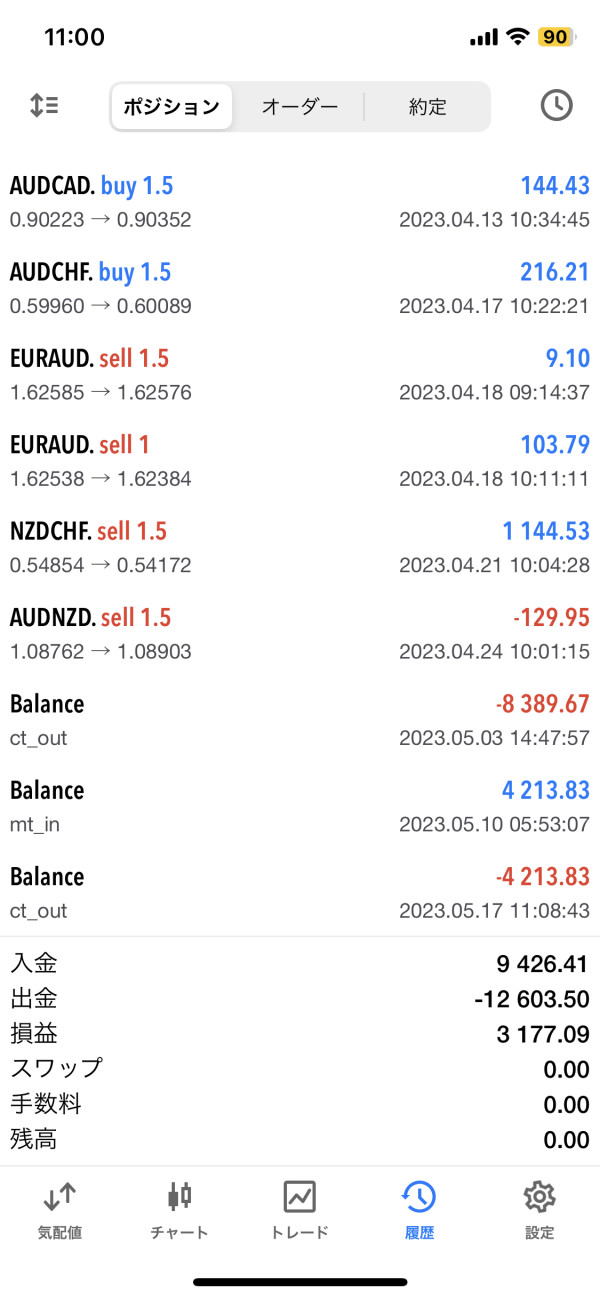Open the history period clock icon
Viewport: 600px width, 1299px height.
tap(556, 106)
